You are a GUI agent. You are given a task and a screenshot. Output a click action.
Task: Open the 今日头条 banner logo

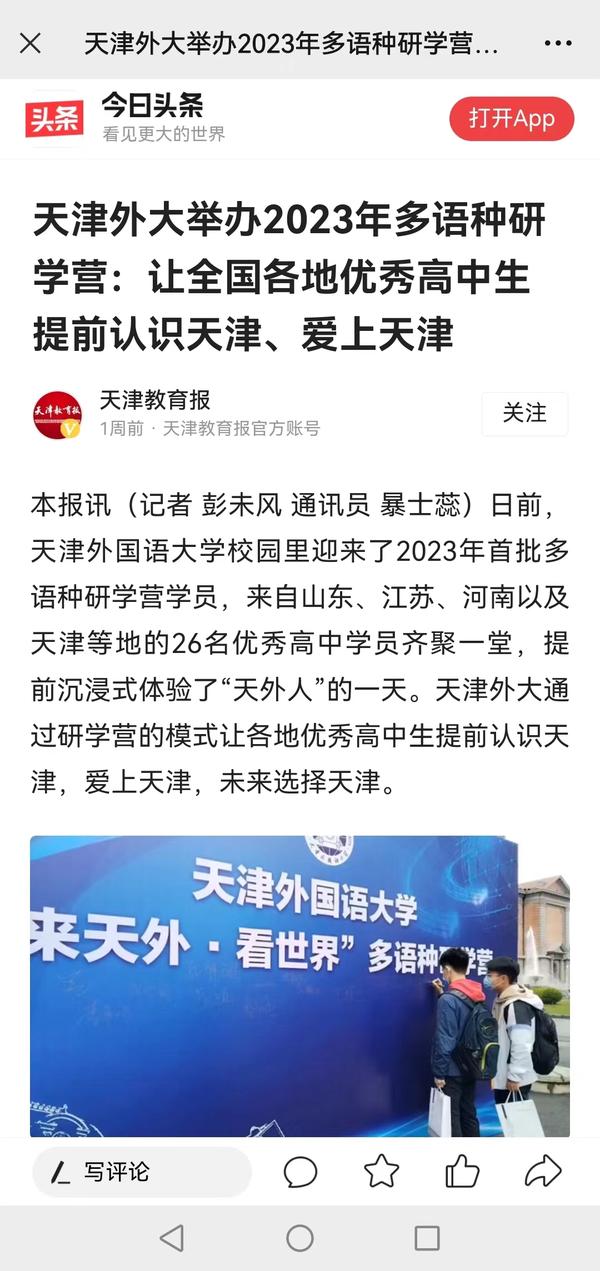(x=55, y=119)
